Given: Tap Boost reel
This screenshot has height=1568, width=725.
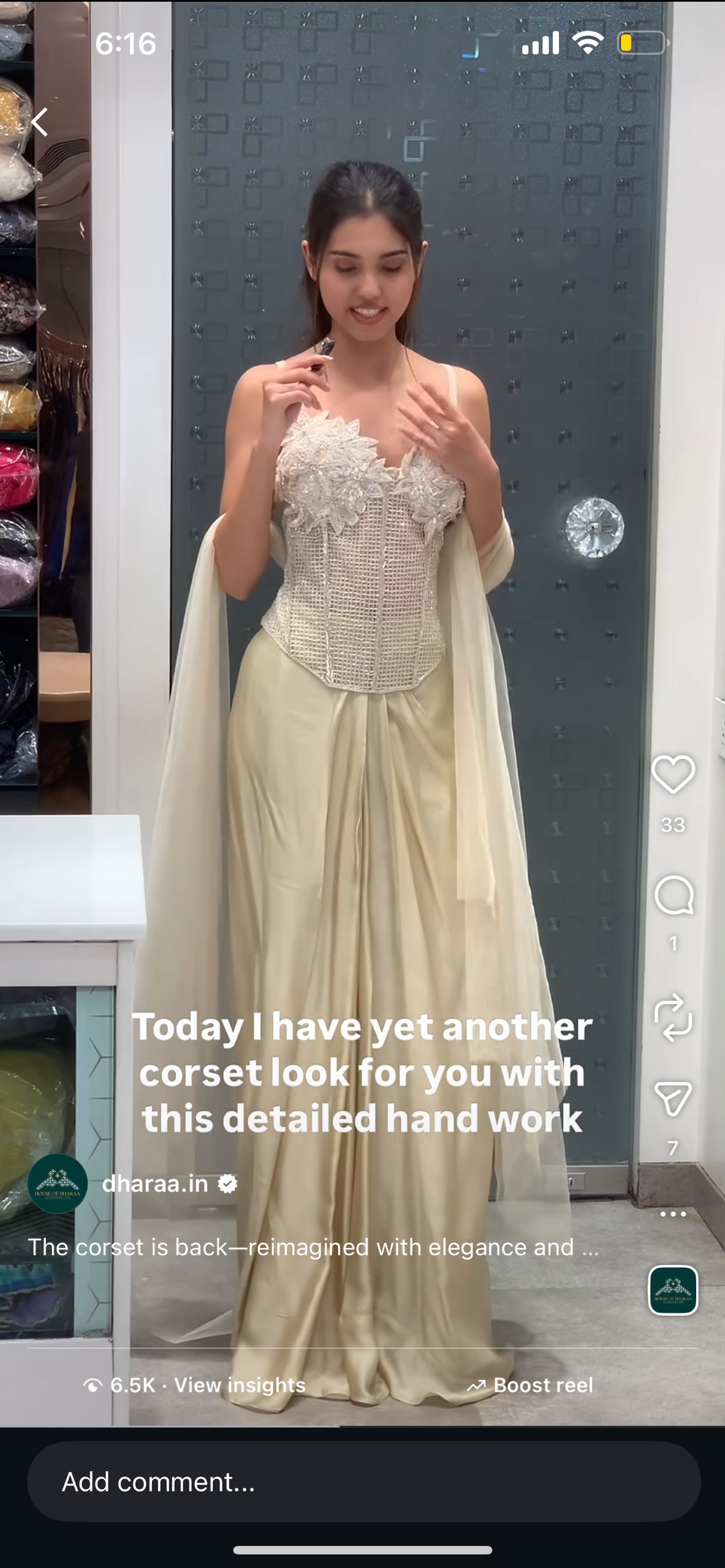Looking at the screenshot, I should 531,1385.
